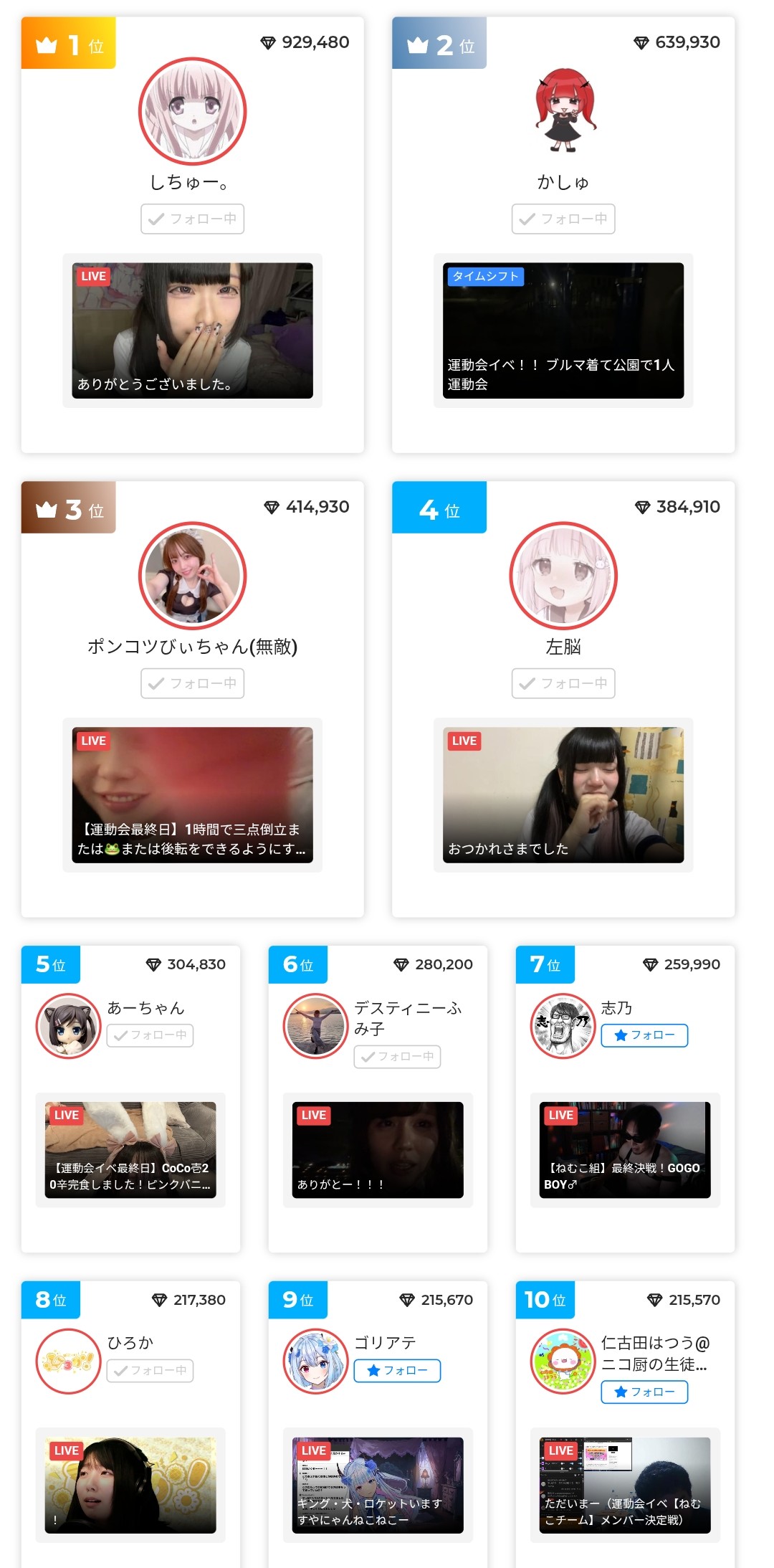The image size is (774, 1568).
Task: Unfollow かしゅ via the フォロー中 button
Action: 563,219
